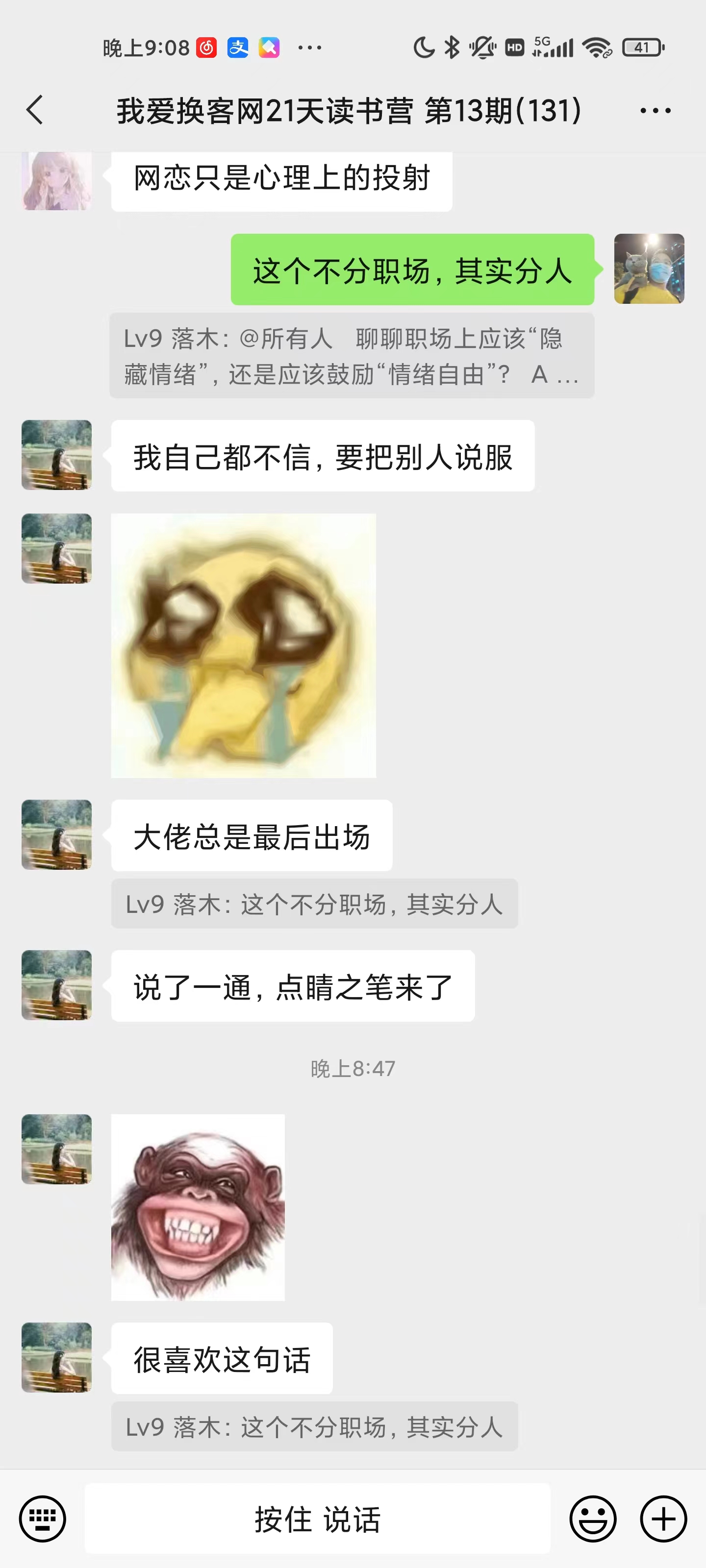View the crying yellow emoji sticker
Image resolution: width=706 pixels, height=1568 pixels.
(243, 645)
